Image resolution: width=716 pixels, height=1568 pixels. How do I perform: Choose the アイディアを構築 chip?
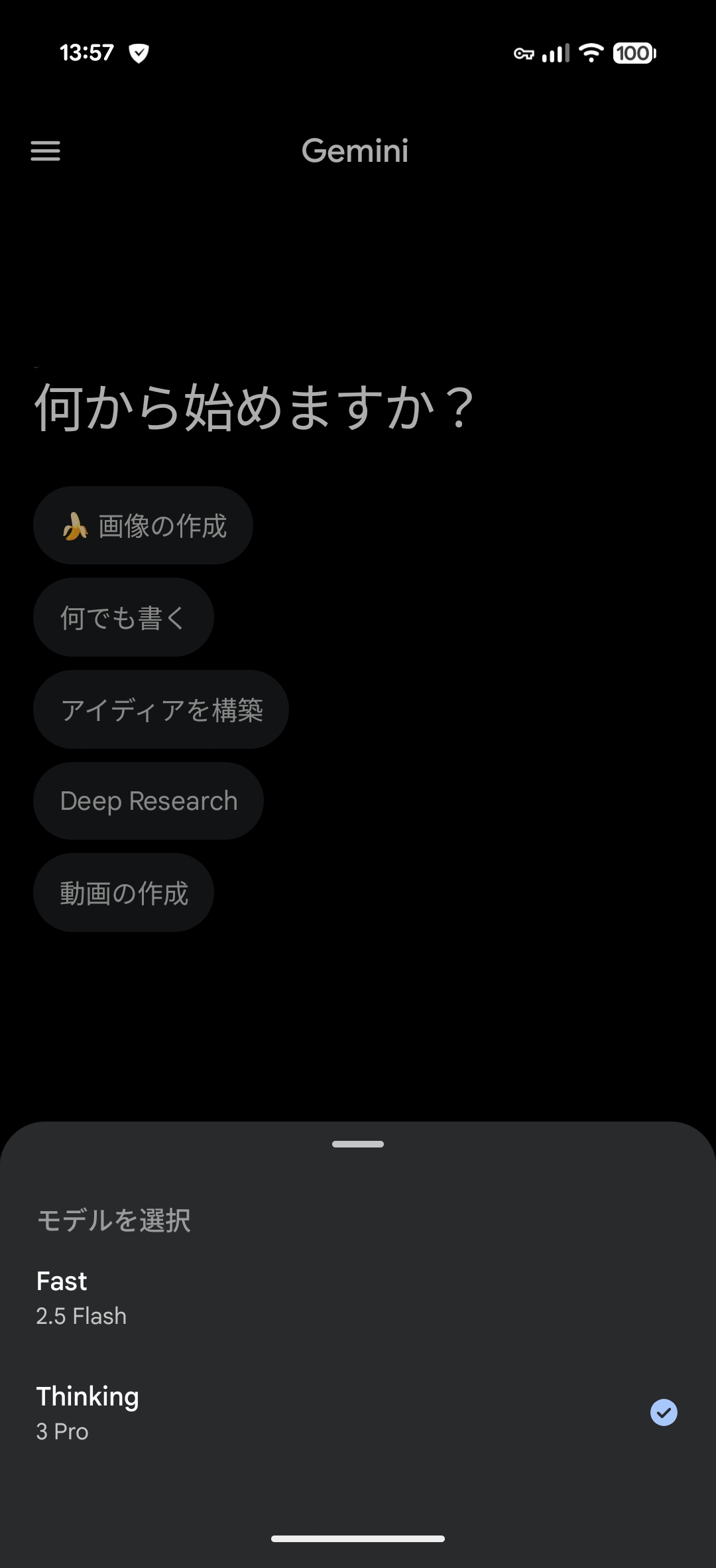point(161,710)
